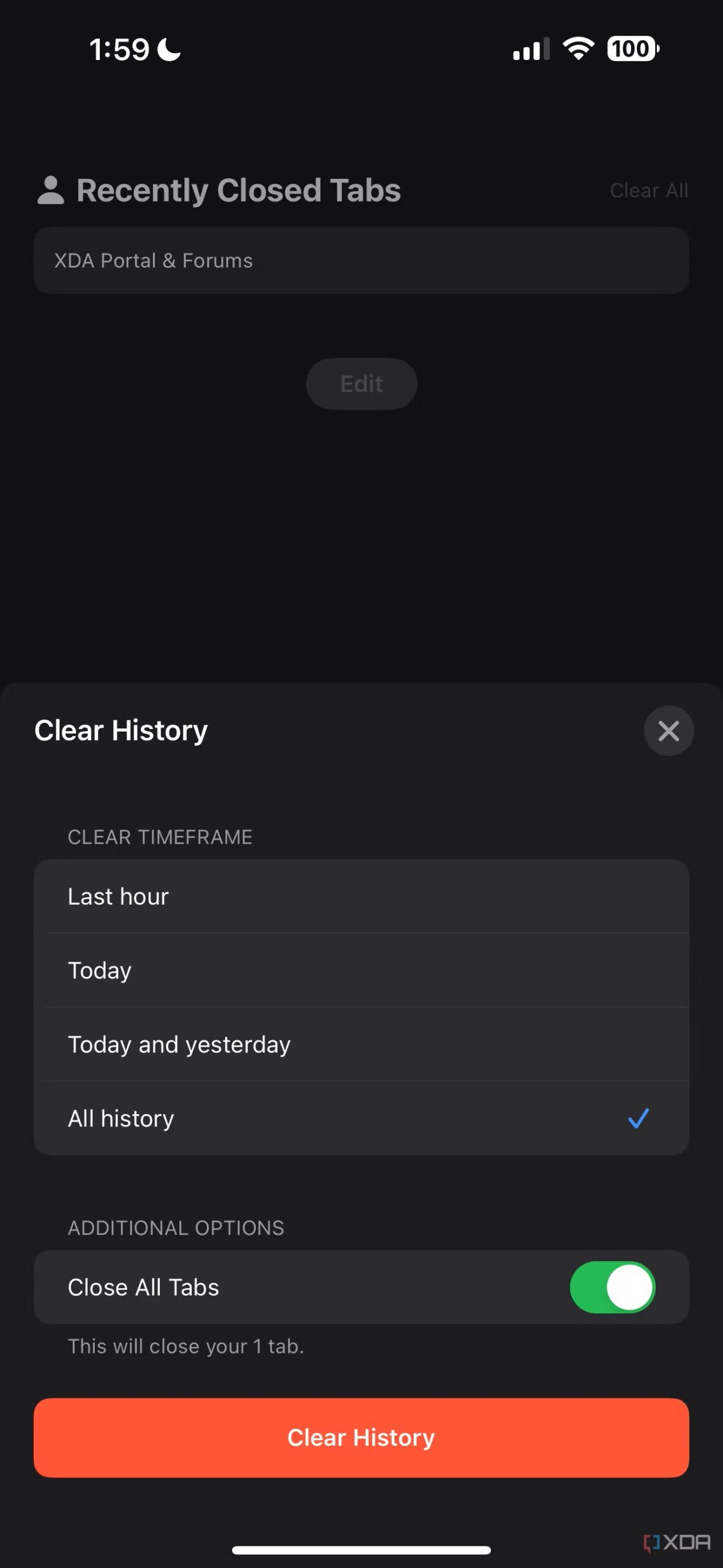The height and width of the screenshot is (1568, 723).
Task: Tap the red Clear History button
Action: point(361,1438)
